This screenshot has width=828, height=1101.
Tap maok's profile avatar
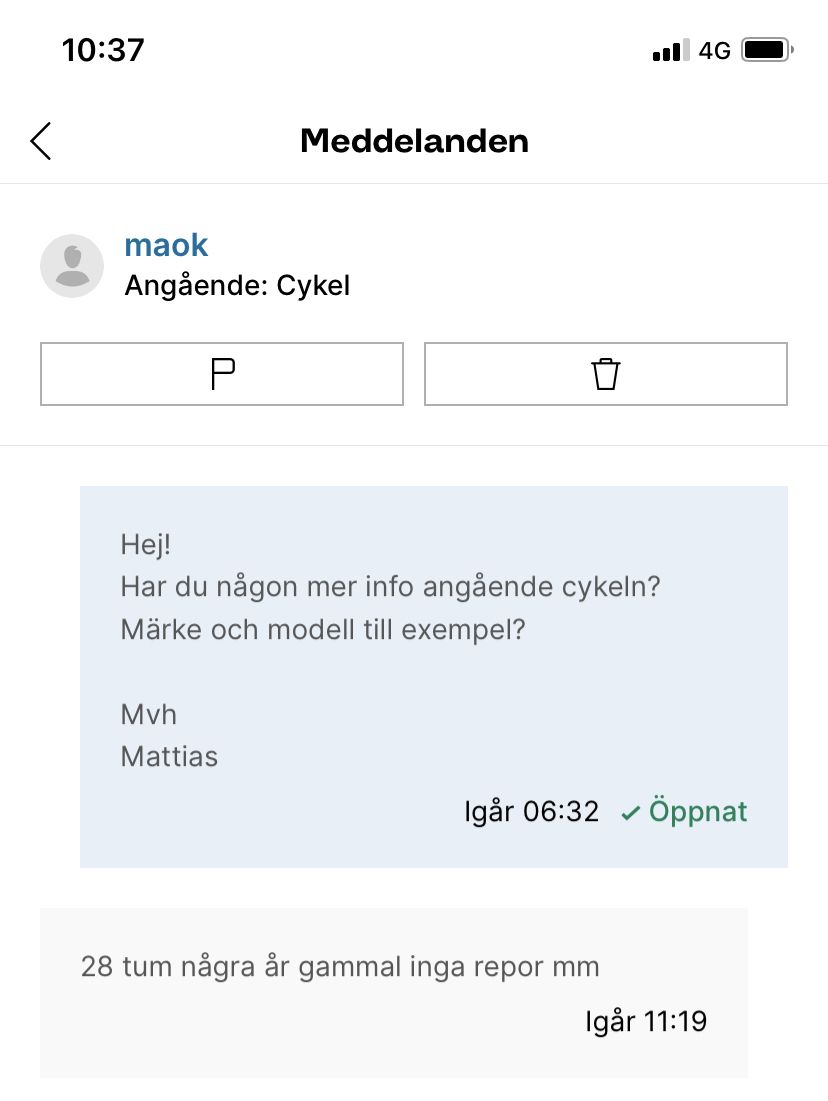[x=72, y=266]
